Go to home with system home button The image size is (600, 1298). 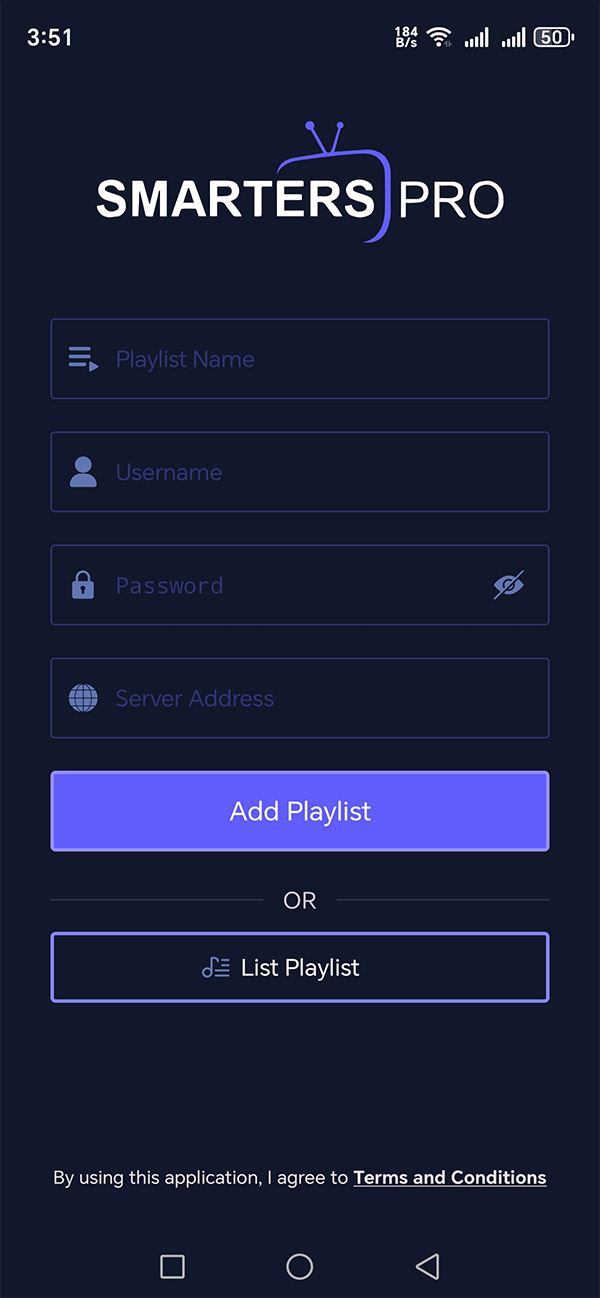point(300,1267)
